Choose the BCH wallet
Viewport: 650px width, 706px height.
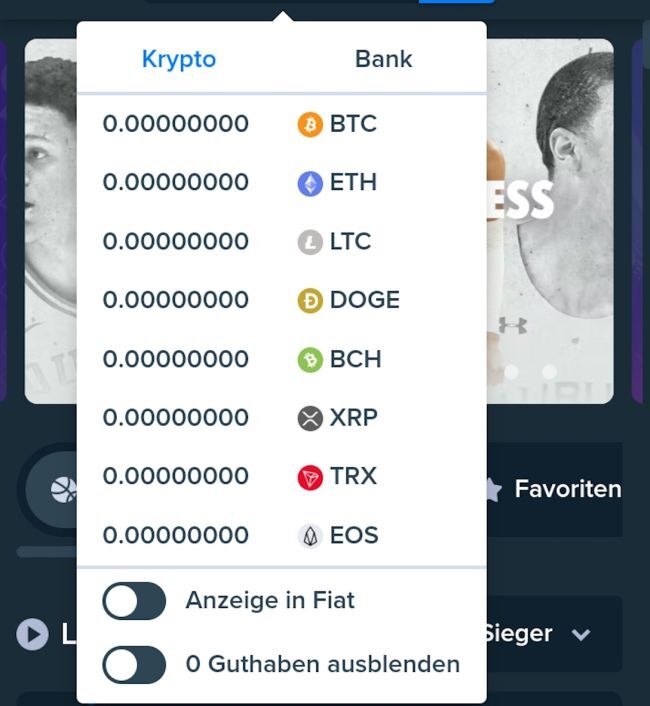pos(281,359)
